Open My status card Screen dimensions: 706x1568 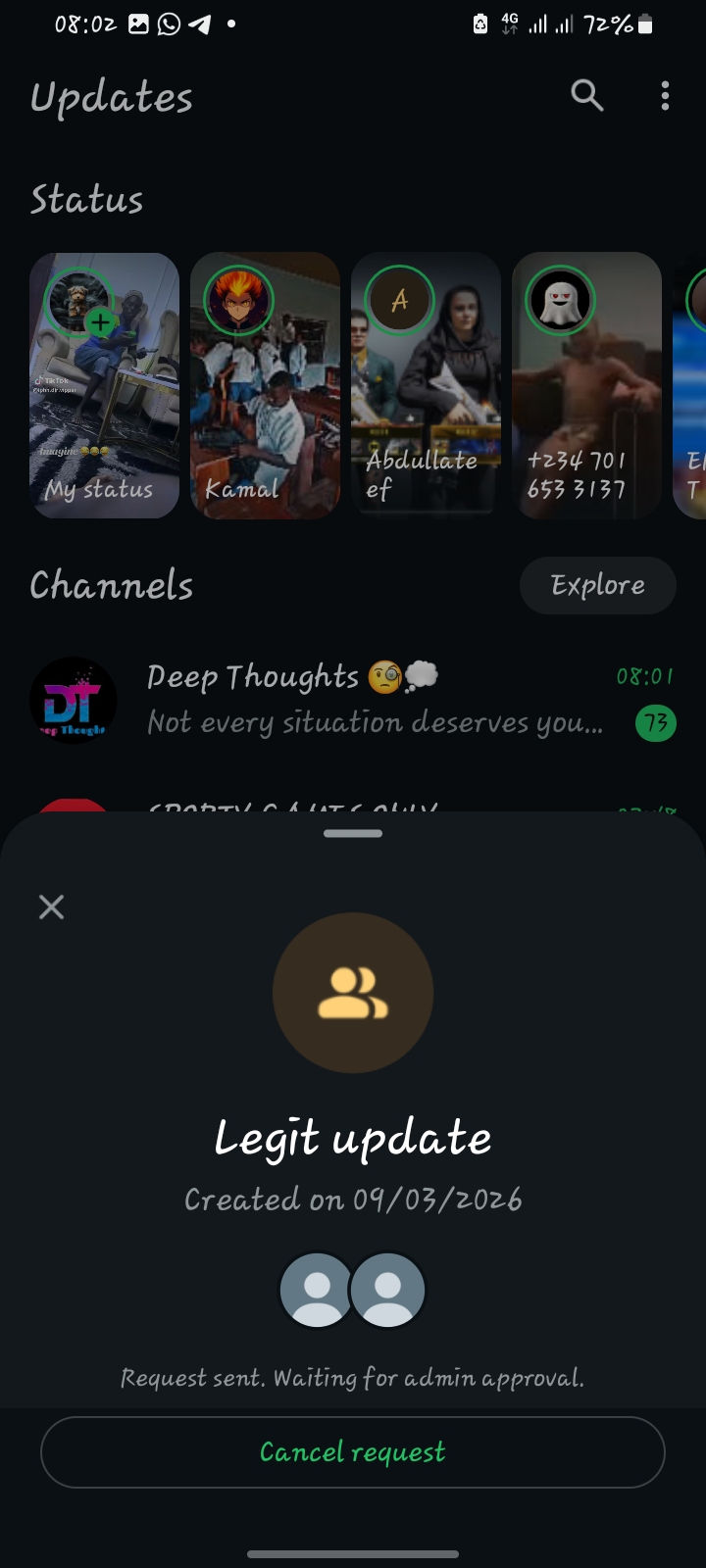(105, 385)
